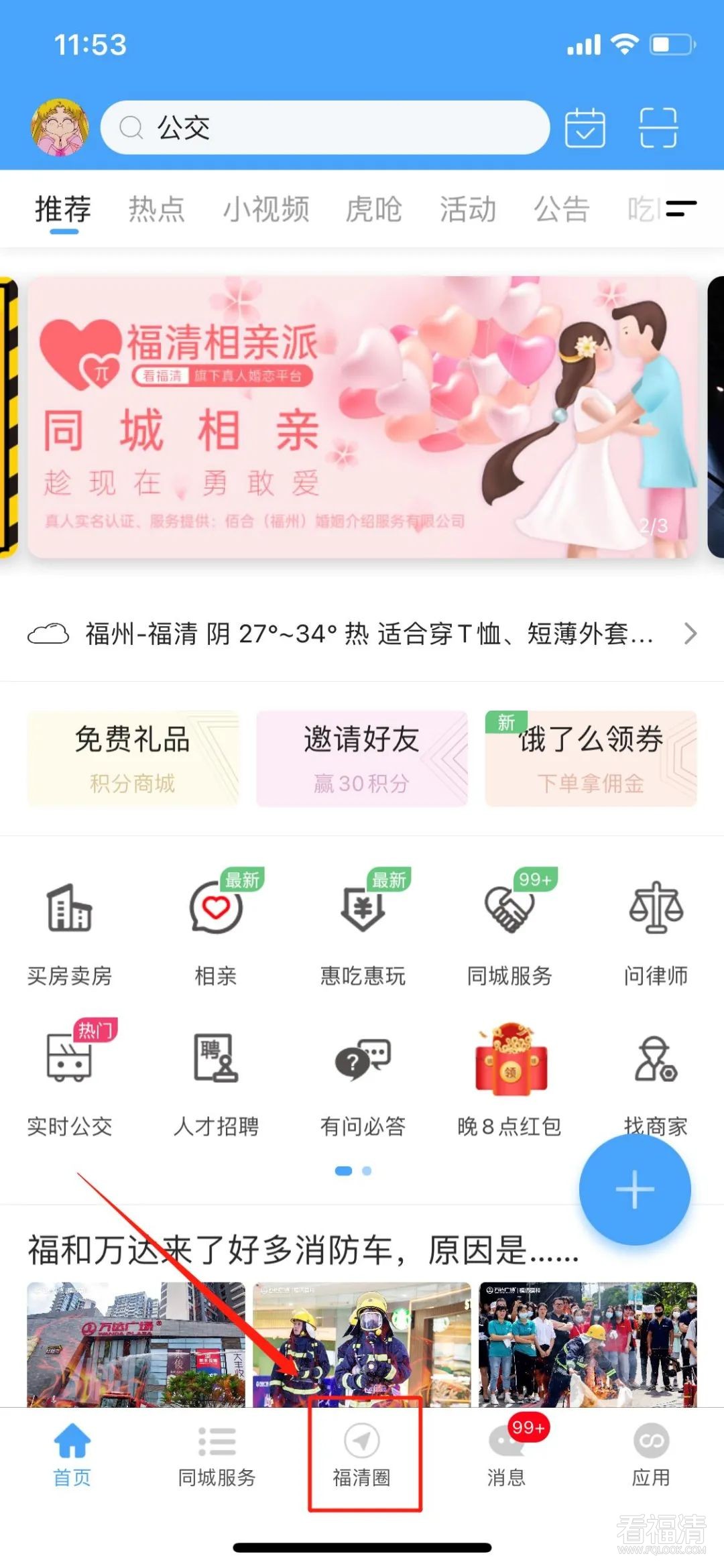This screenshot has width=724, height=1568.
Task: Open the calendar check-in icon
Action: tap(585, 127)
